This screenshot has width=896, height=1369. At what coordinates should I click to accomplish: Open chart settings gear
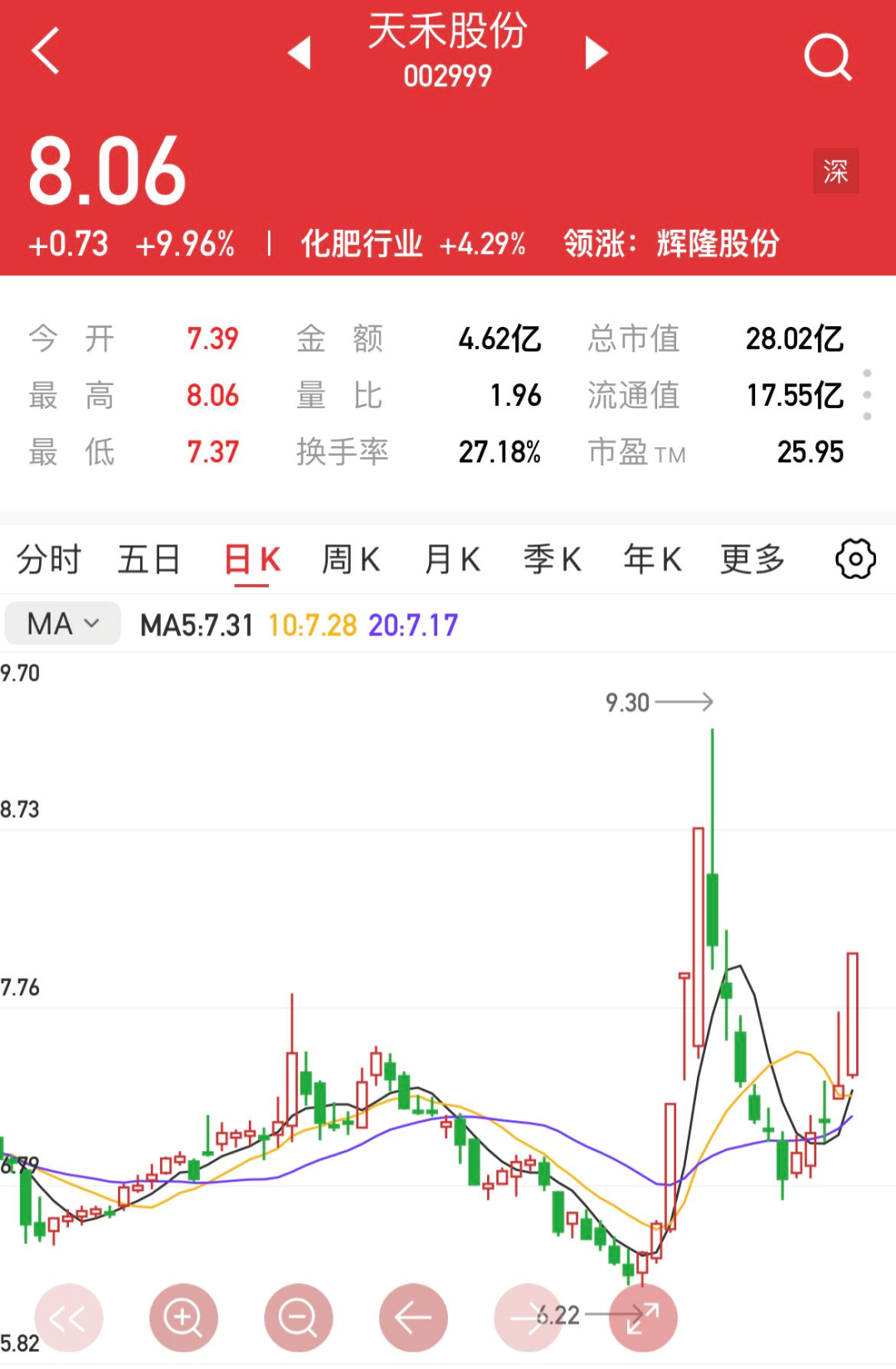pyautogui.click(x=855, y=560)
